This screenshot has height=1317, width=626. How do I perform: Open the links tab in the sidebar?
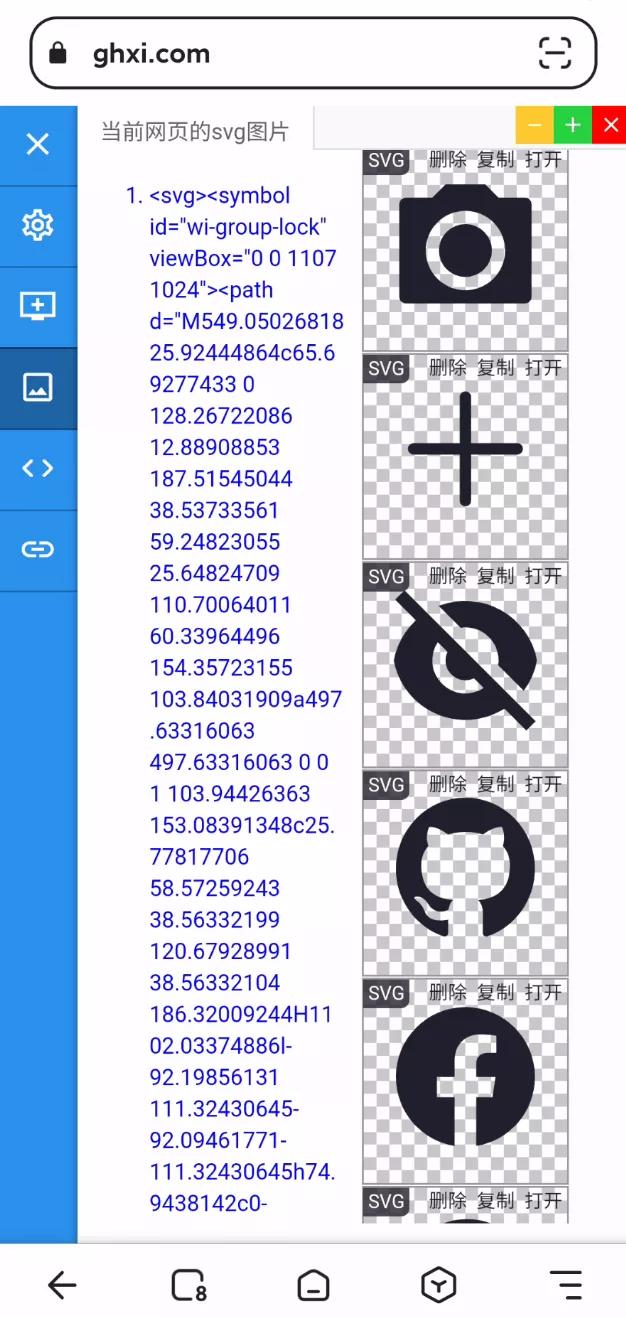38,549
